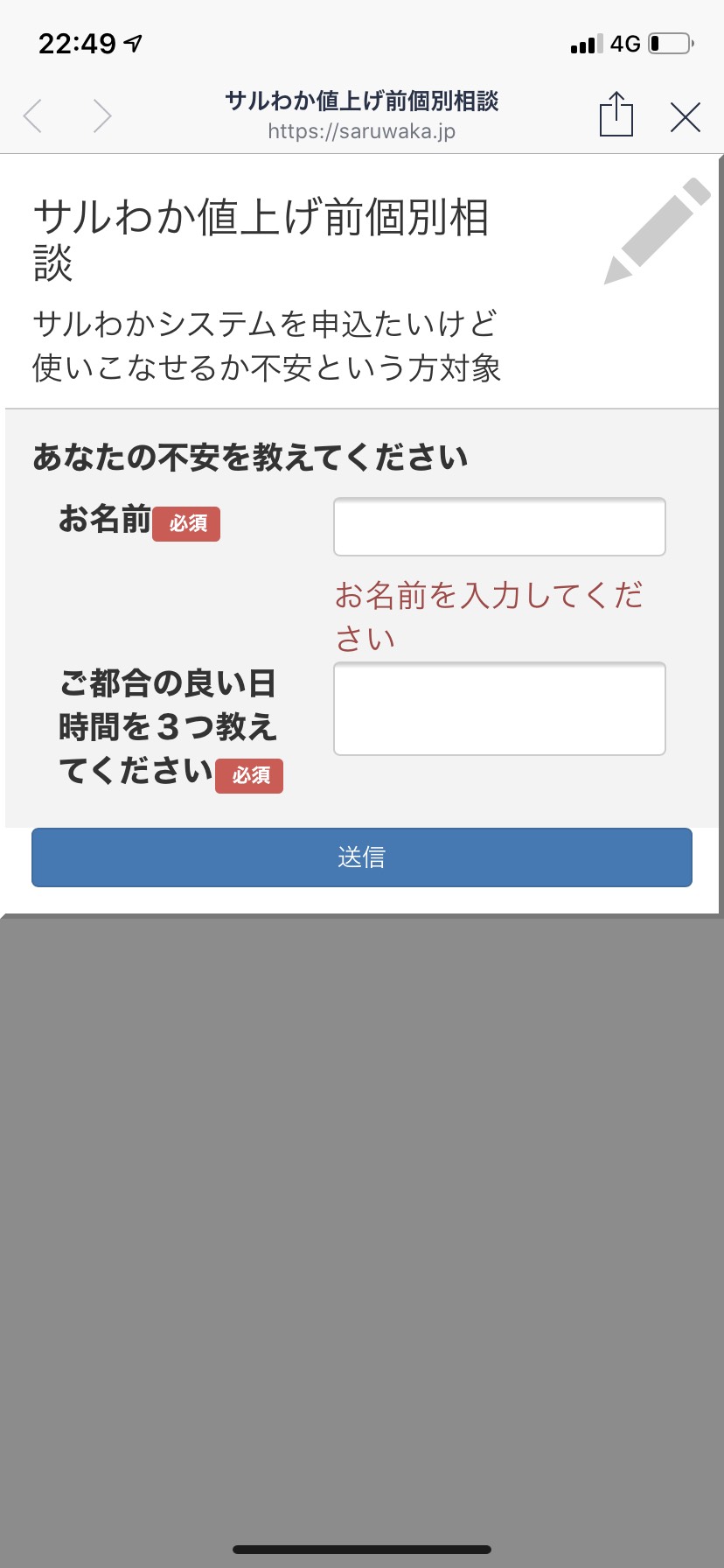Go forward with the right arrow
This screenshot has height=1568, width=724.
[102, 115]
